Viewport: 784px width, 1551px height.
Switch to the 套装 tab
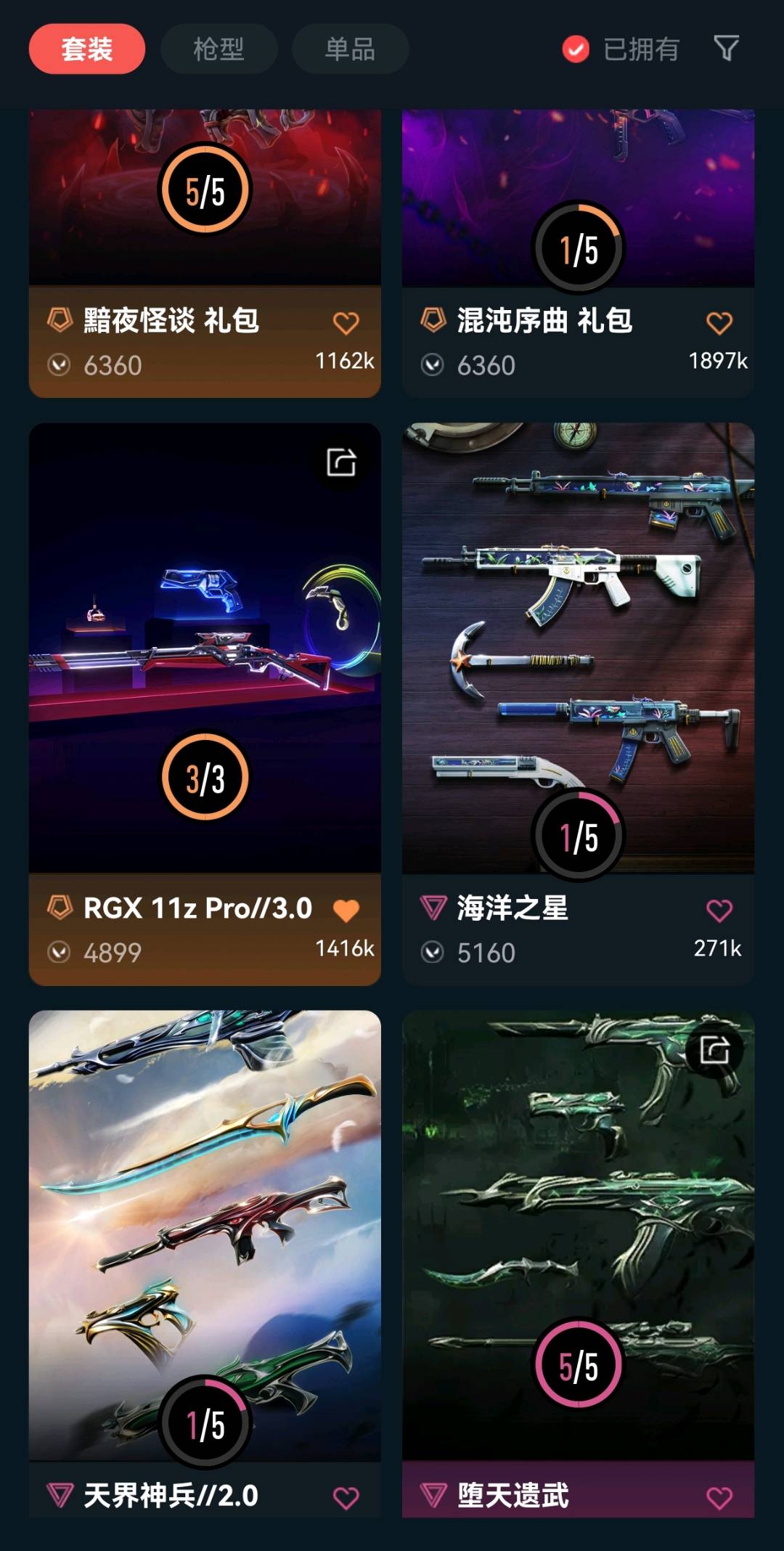87,49
